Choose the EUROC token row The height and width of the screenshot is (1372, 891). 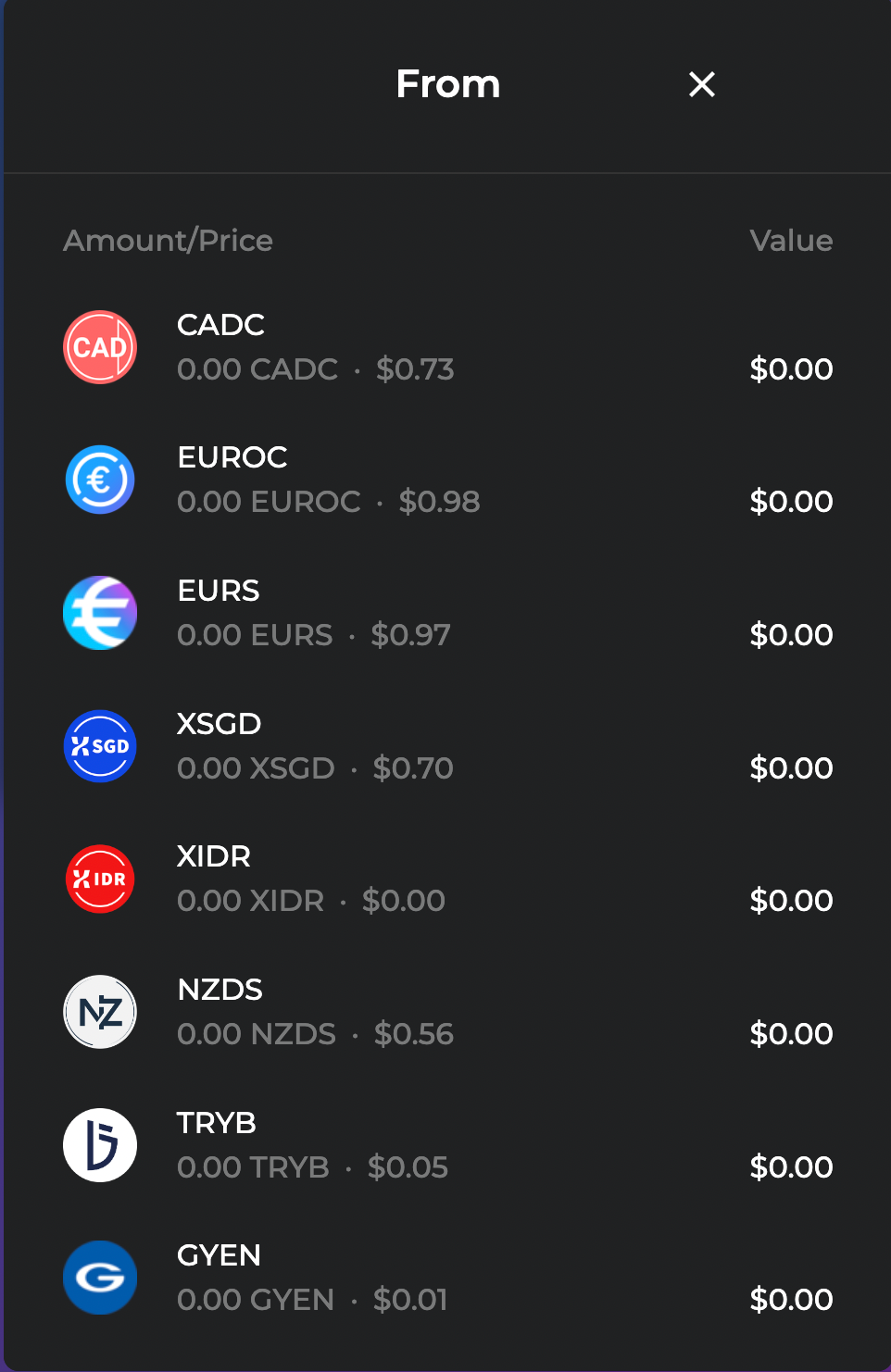coord(446,480)
